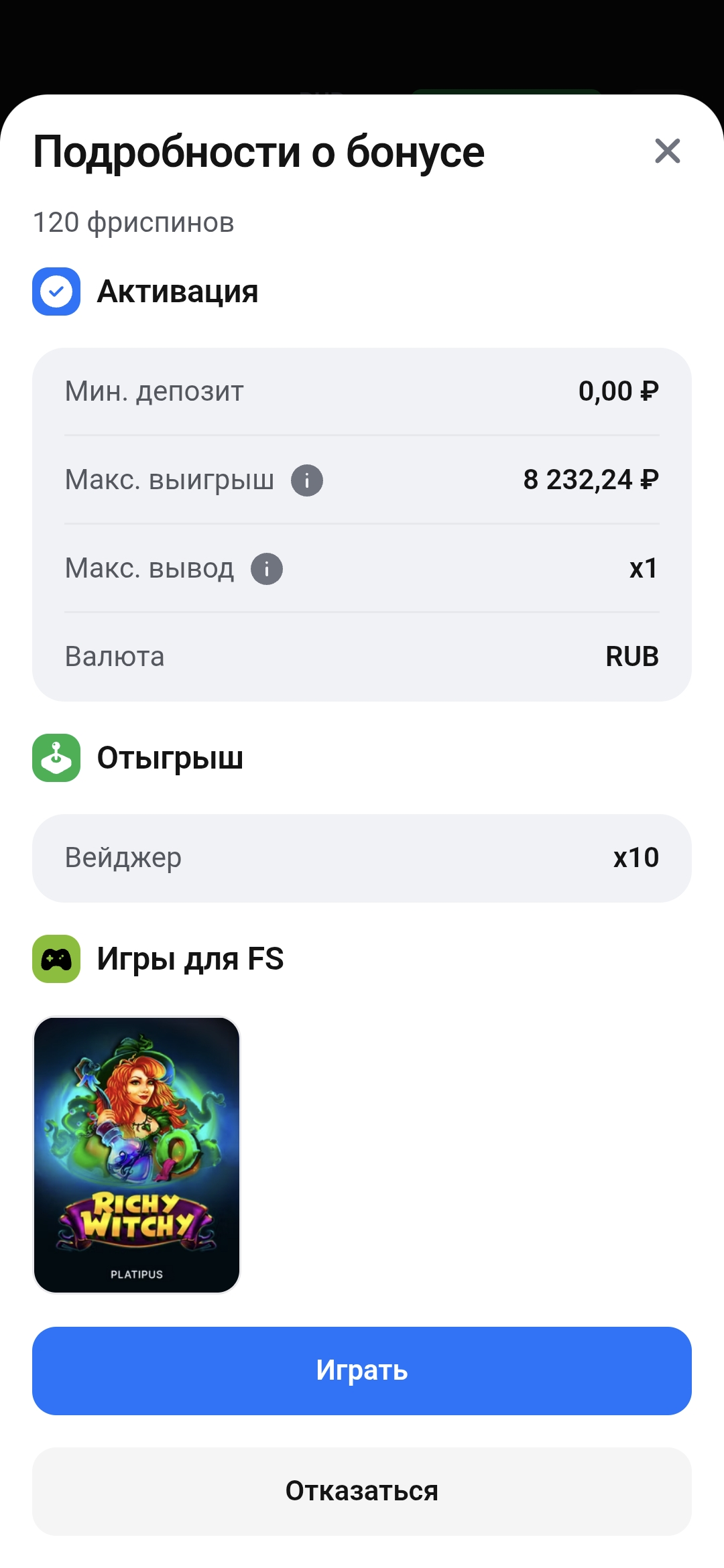Close the bonus details sheet

click(x=667, y=151)
